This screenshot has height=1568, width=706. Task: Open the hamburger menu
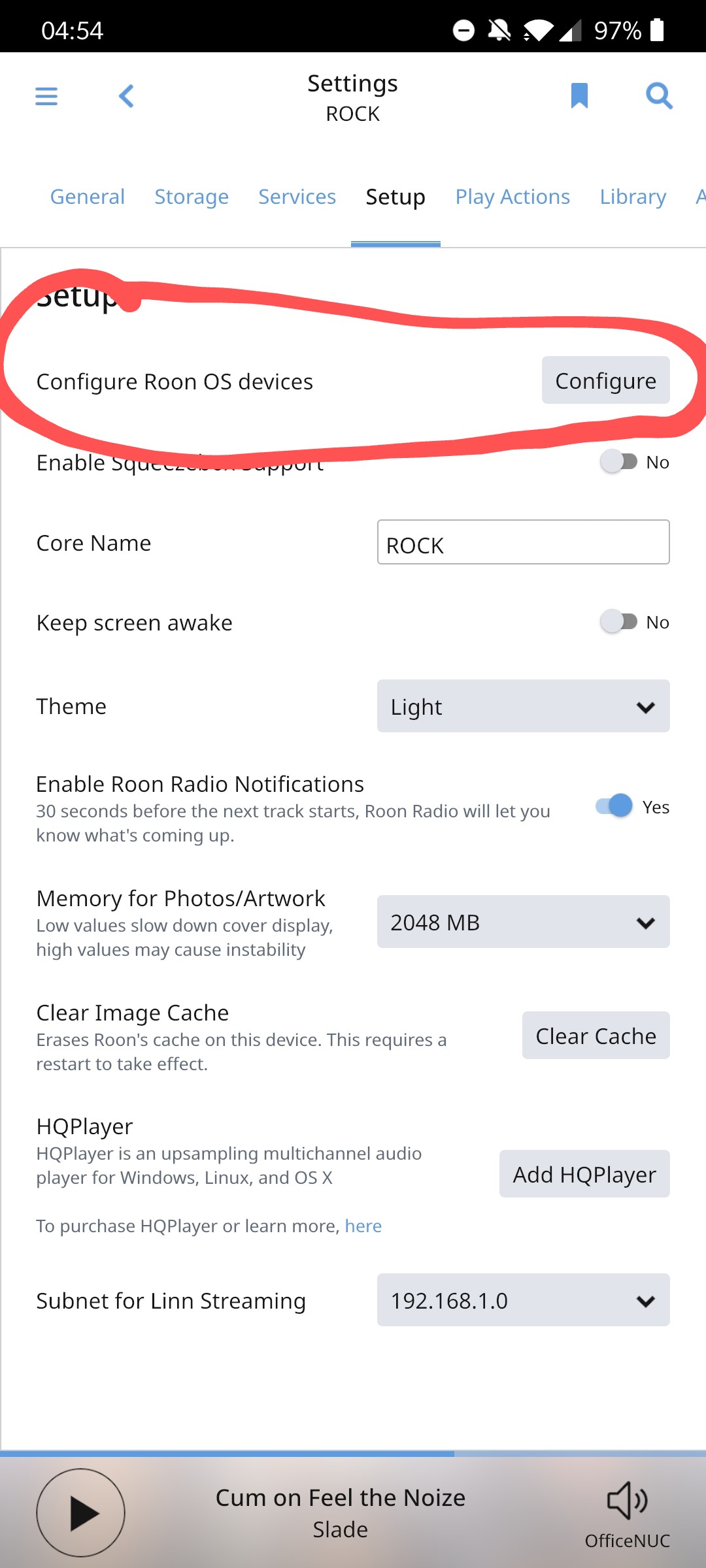point(46,96)
